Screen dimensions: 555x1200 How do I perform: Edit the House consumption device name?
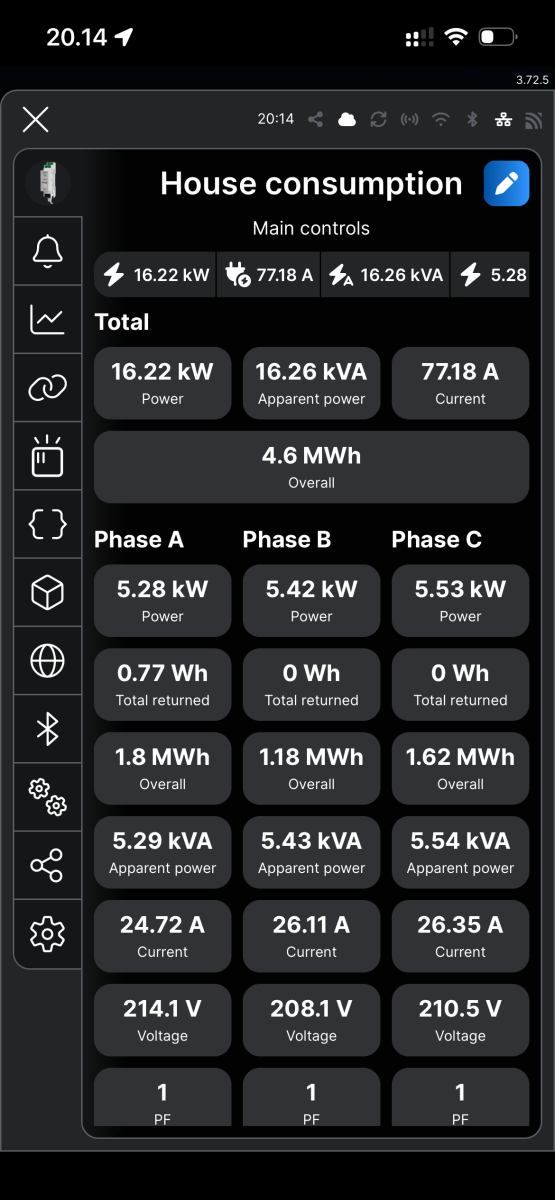[x=506, y=184]
